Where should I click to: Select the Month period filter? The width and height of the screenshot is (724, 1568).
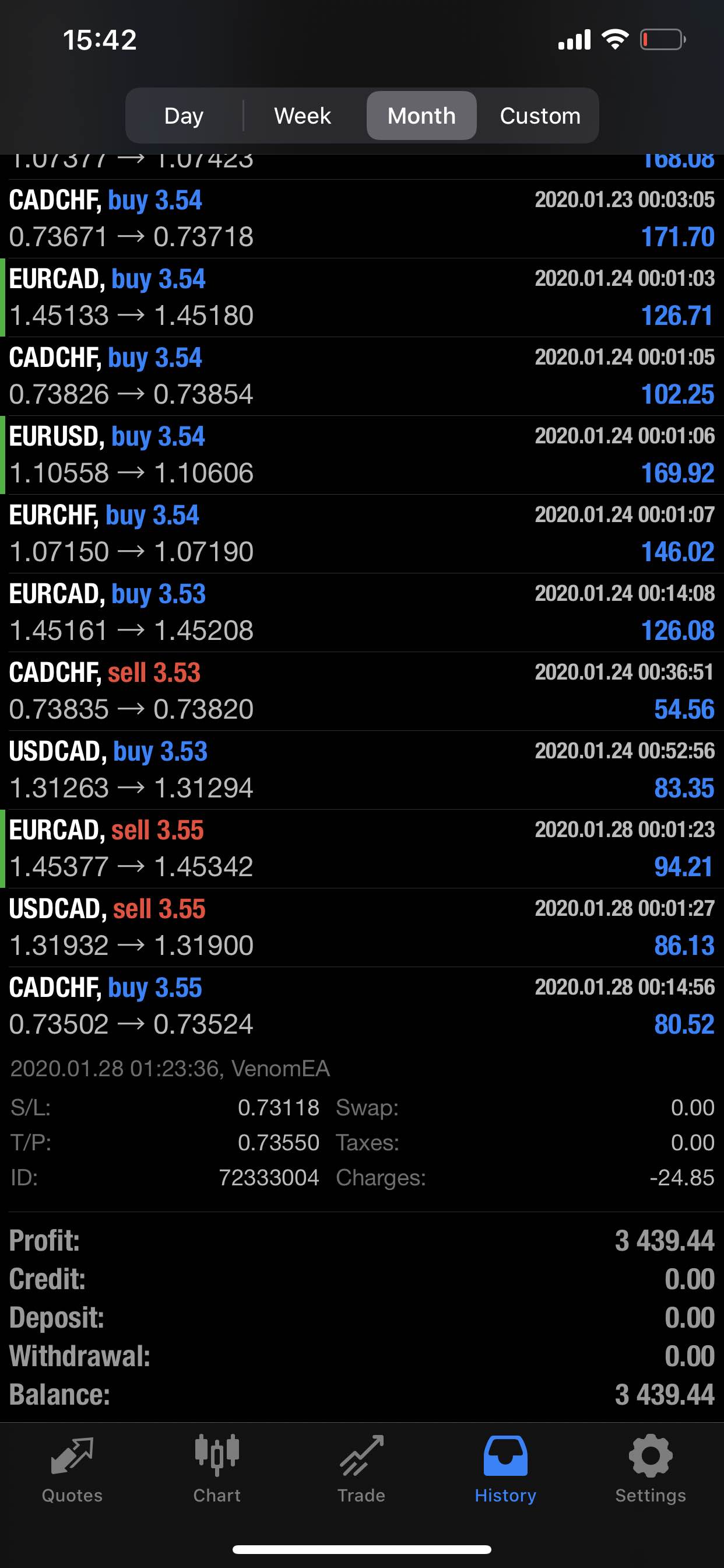421,116
